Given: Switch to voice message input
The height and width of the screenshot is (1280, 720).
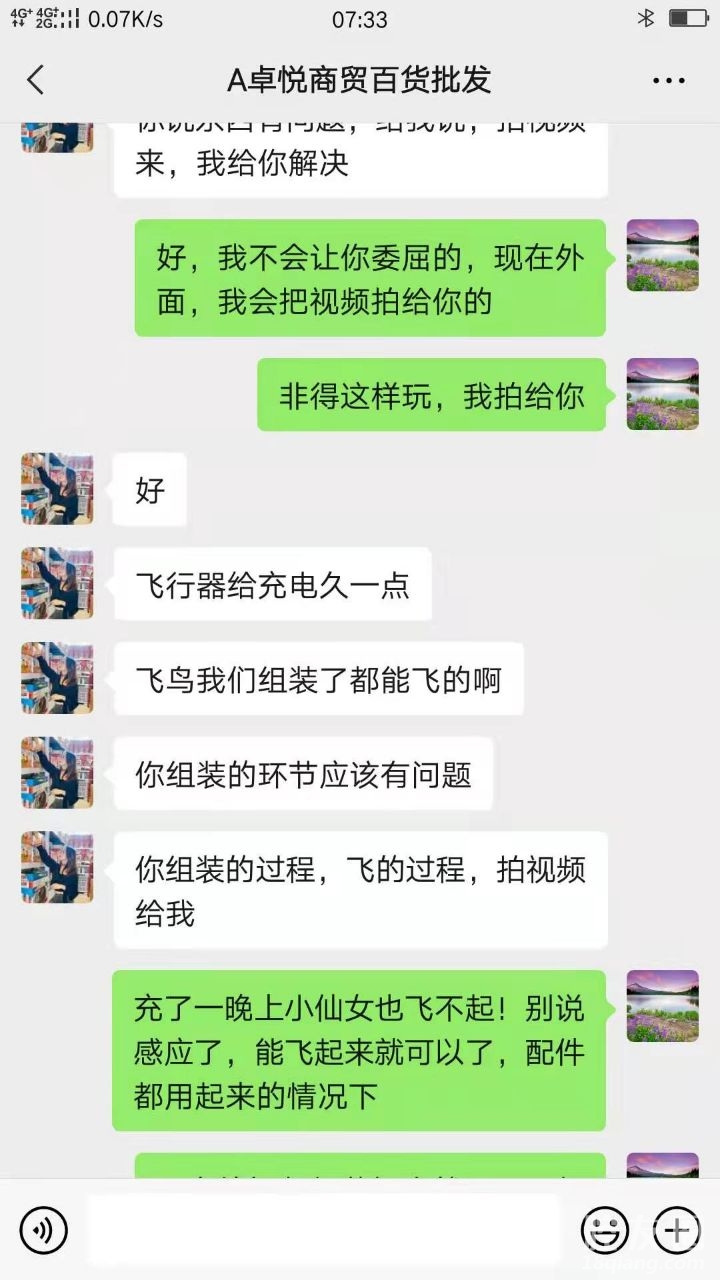Looking at the screenshot, I should pyautogui.click(x=43, y=1229).
